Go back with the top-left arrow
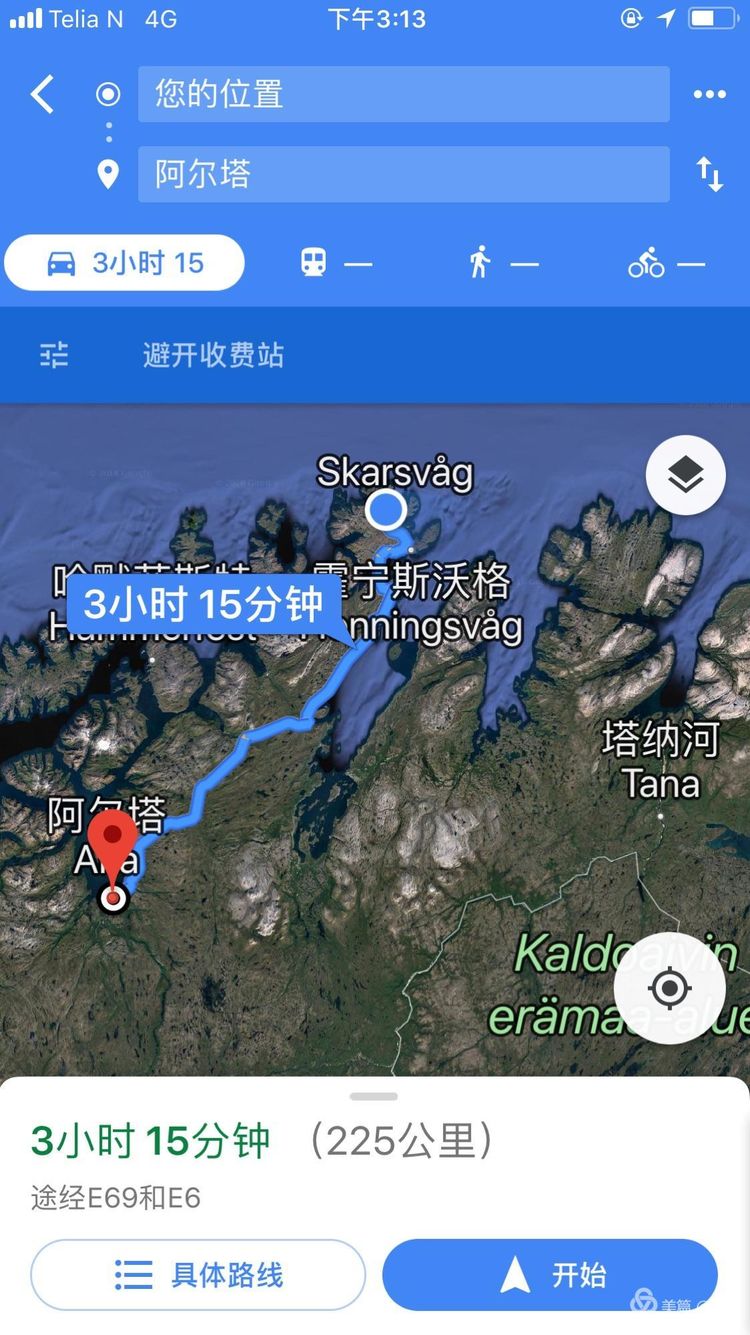Screen dimensions: 750x1335 pyautogui.click(x=42, y=95)
